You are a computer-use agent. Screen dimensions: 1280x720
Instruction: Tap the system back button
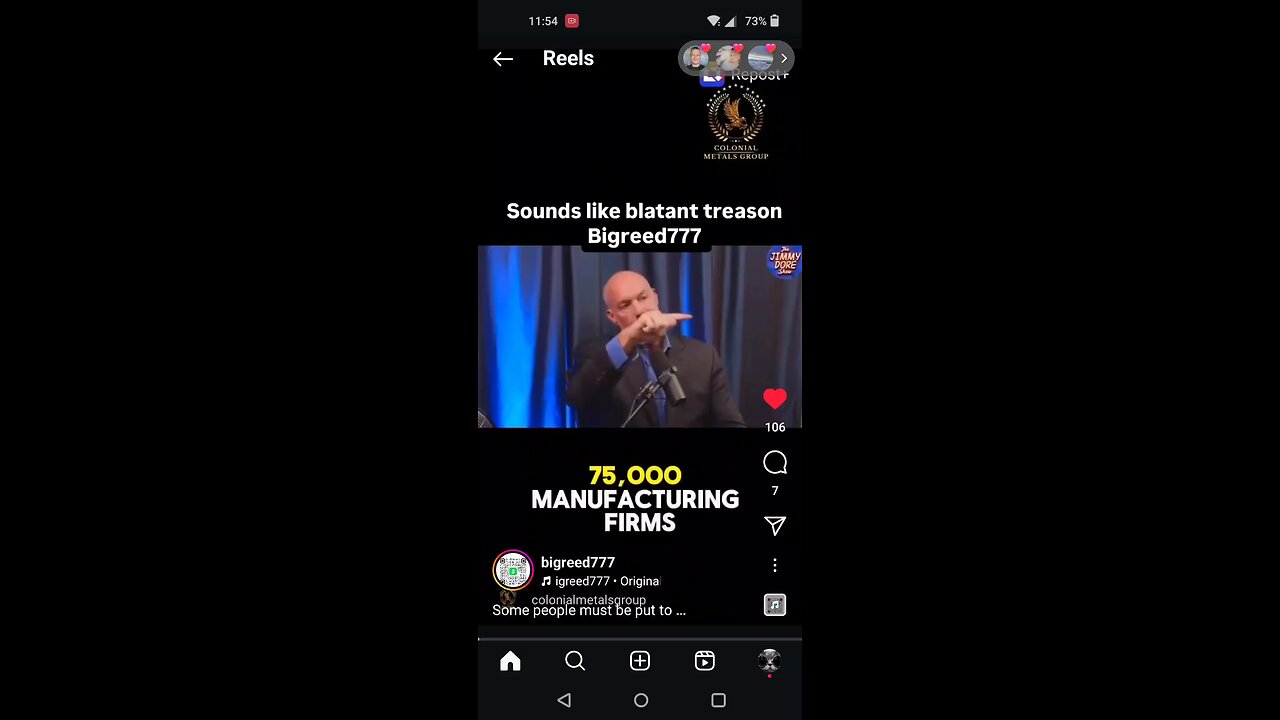(564, 701)
